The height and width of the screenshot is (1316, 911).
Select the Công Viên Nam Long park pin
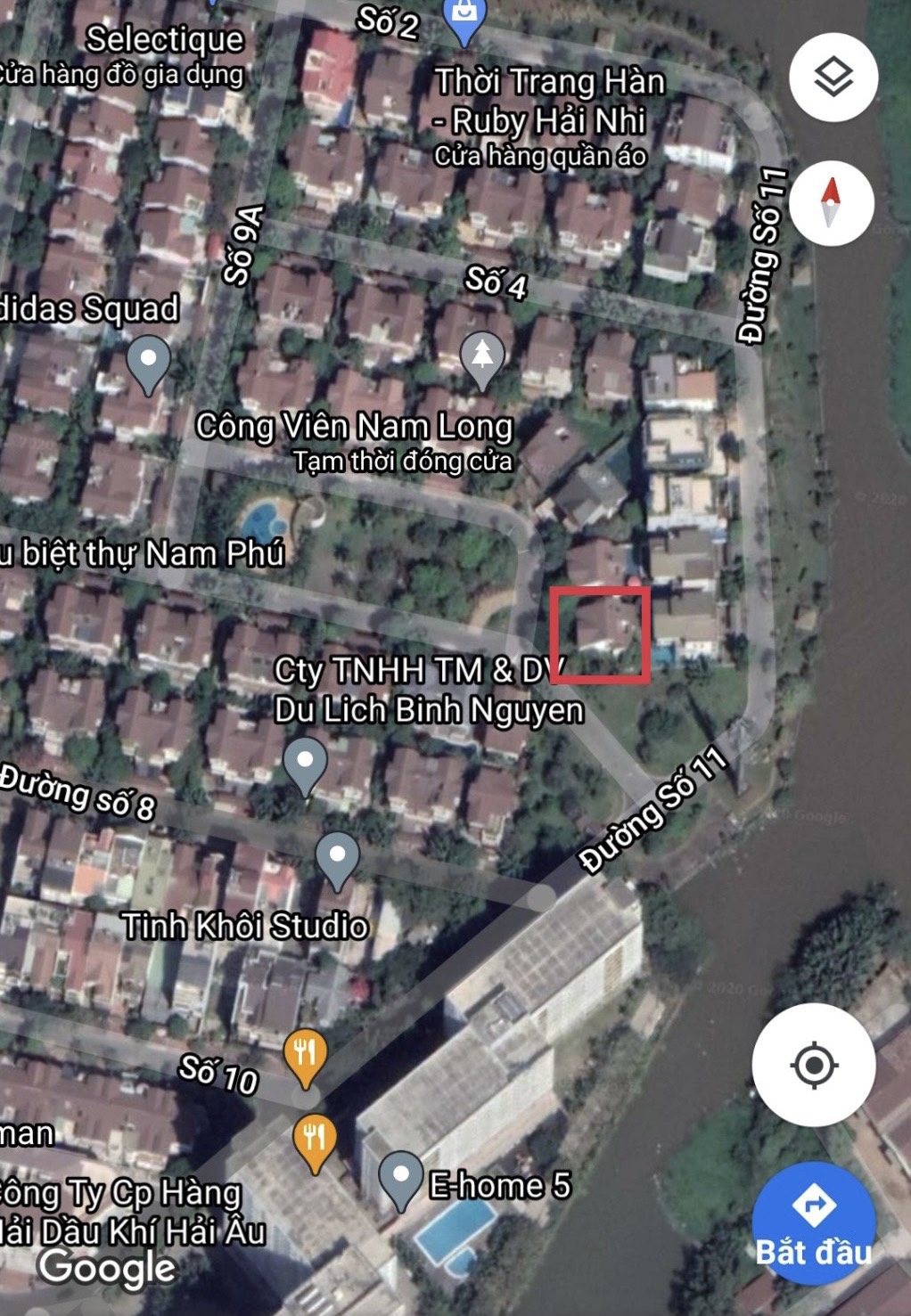coord(482,358)
